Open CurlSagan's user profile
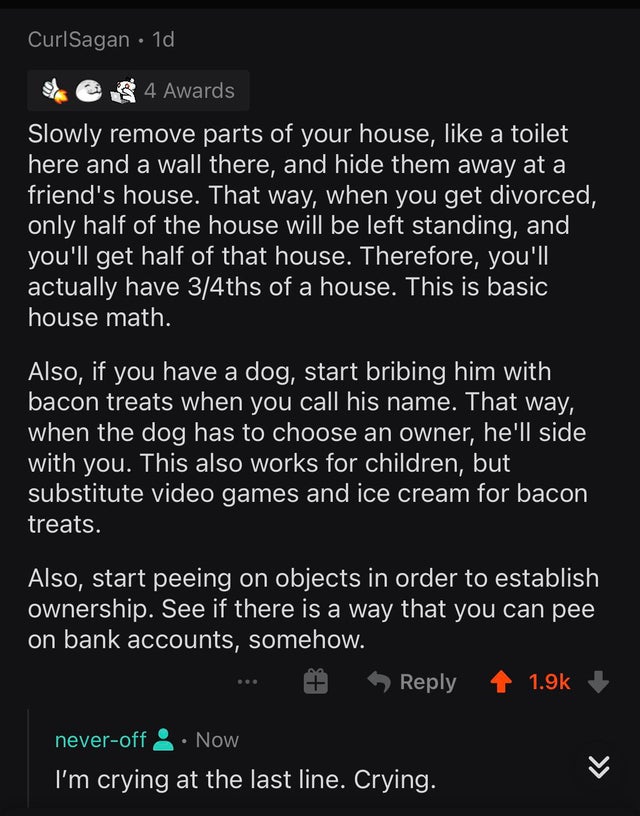 tap(78, 39)
